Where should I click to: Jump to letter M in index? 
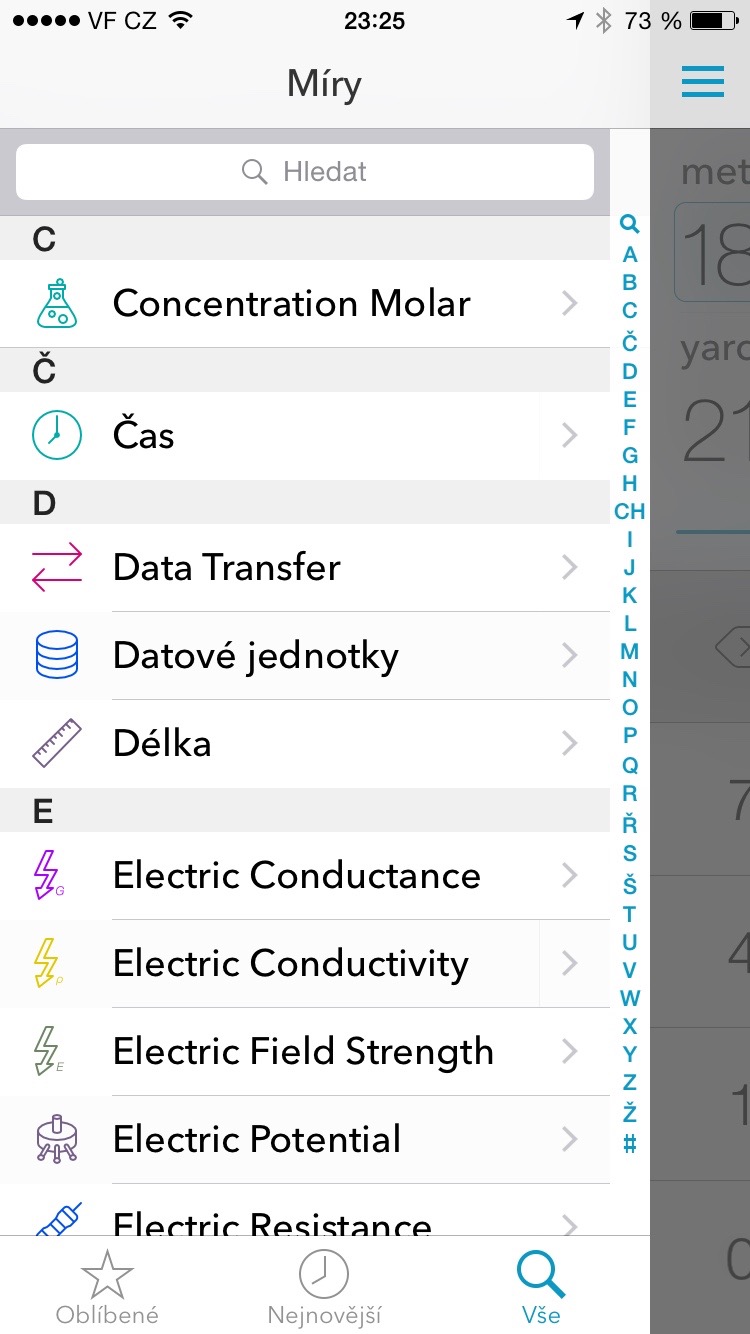click(629, 651)
